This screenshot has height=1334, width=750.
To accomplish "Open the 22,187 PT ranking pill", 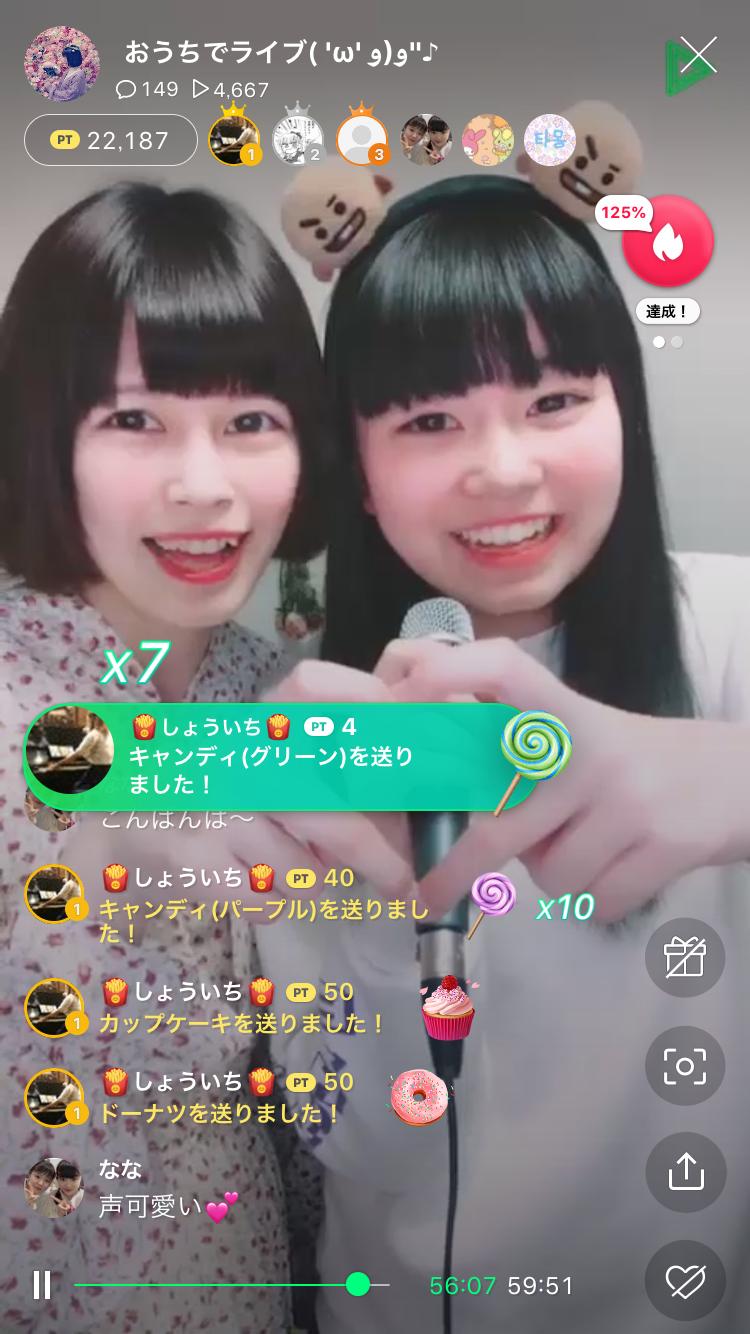I will (111, 140).
